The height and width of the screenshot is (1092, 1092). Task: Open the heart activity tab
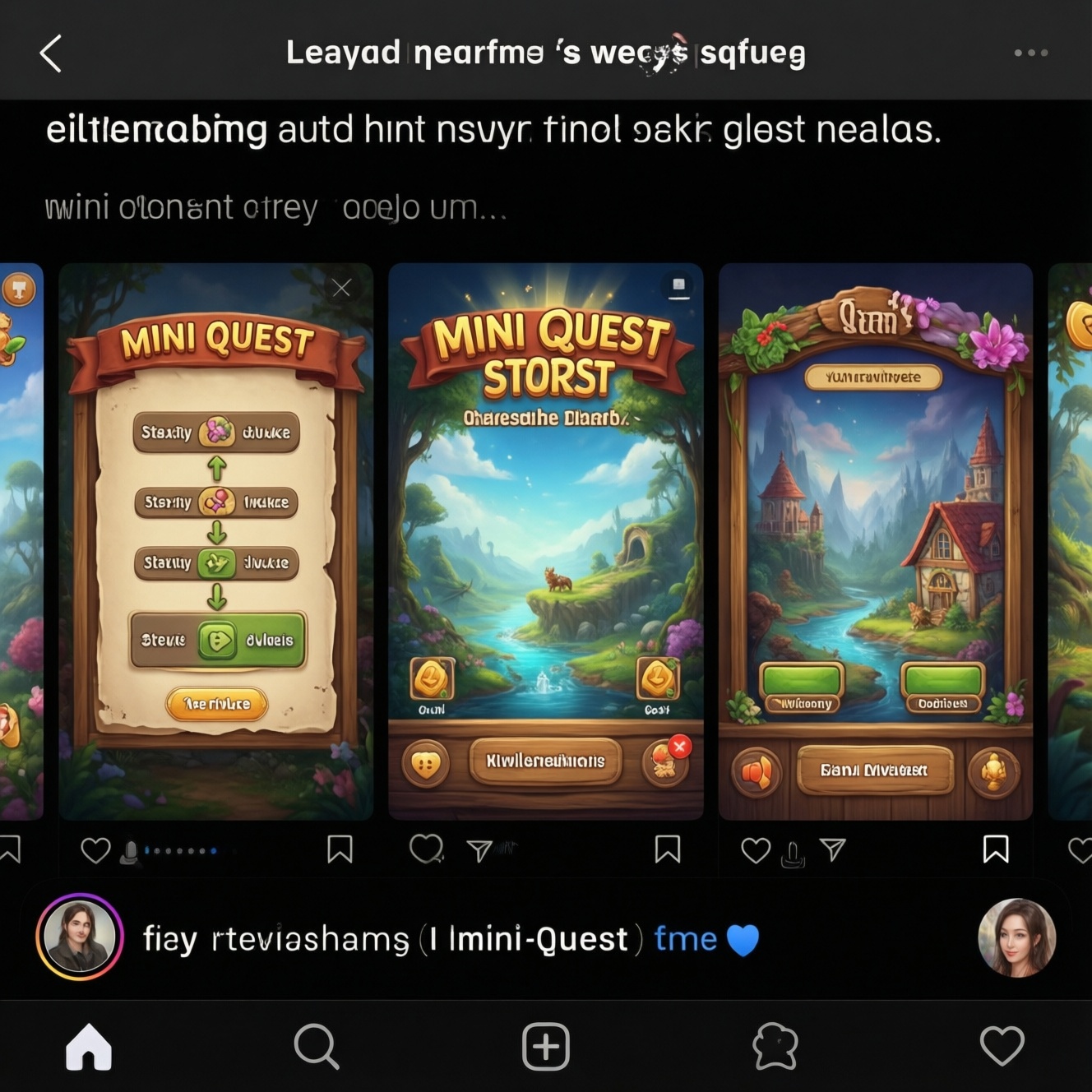coord(1002,1046)
